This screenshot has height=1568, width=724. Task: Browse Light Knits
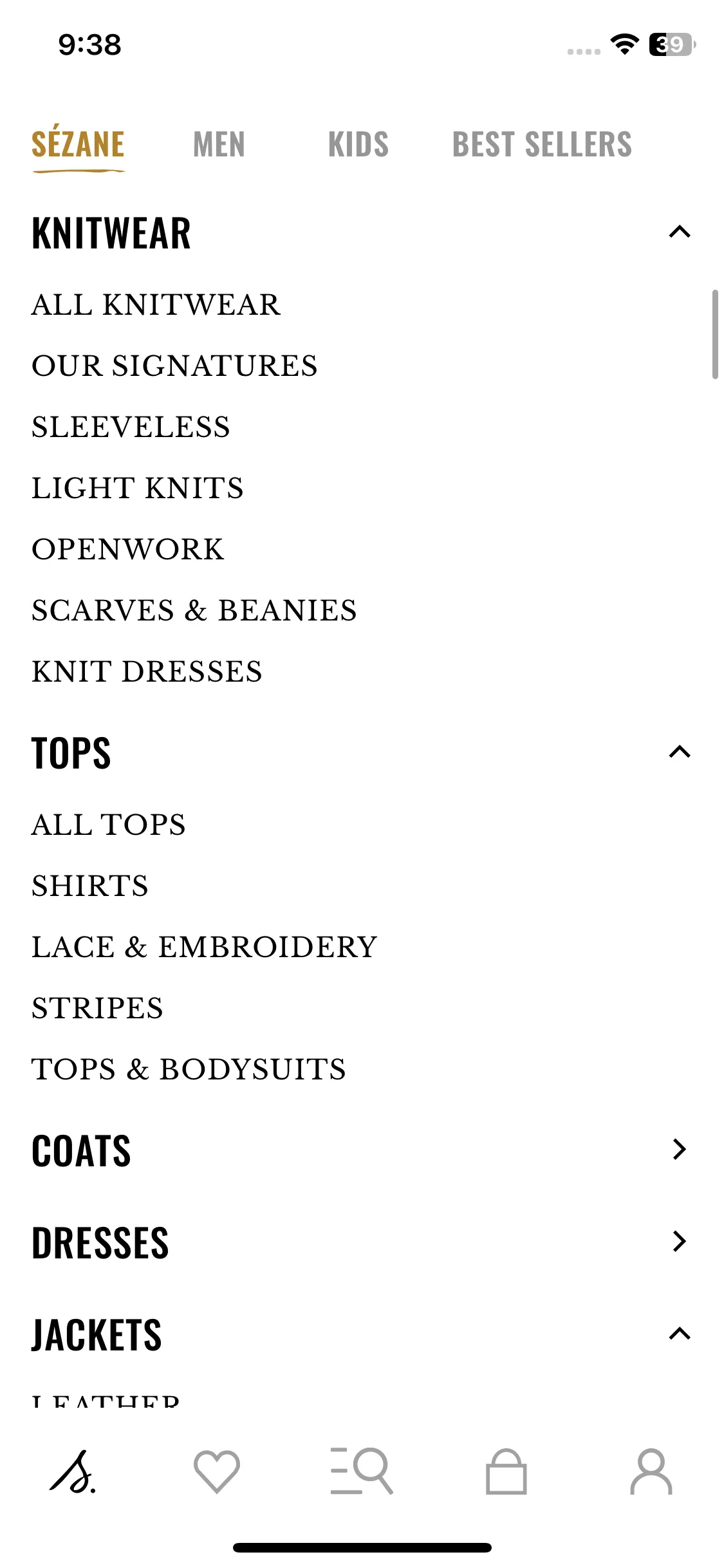(x=138, y=488)
